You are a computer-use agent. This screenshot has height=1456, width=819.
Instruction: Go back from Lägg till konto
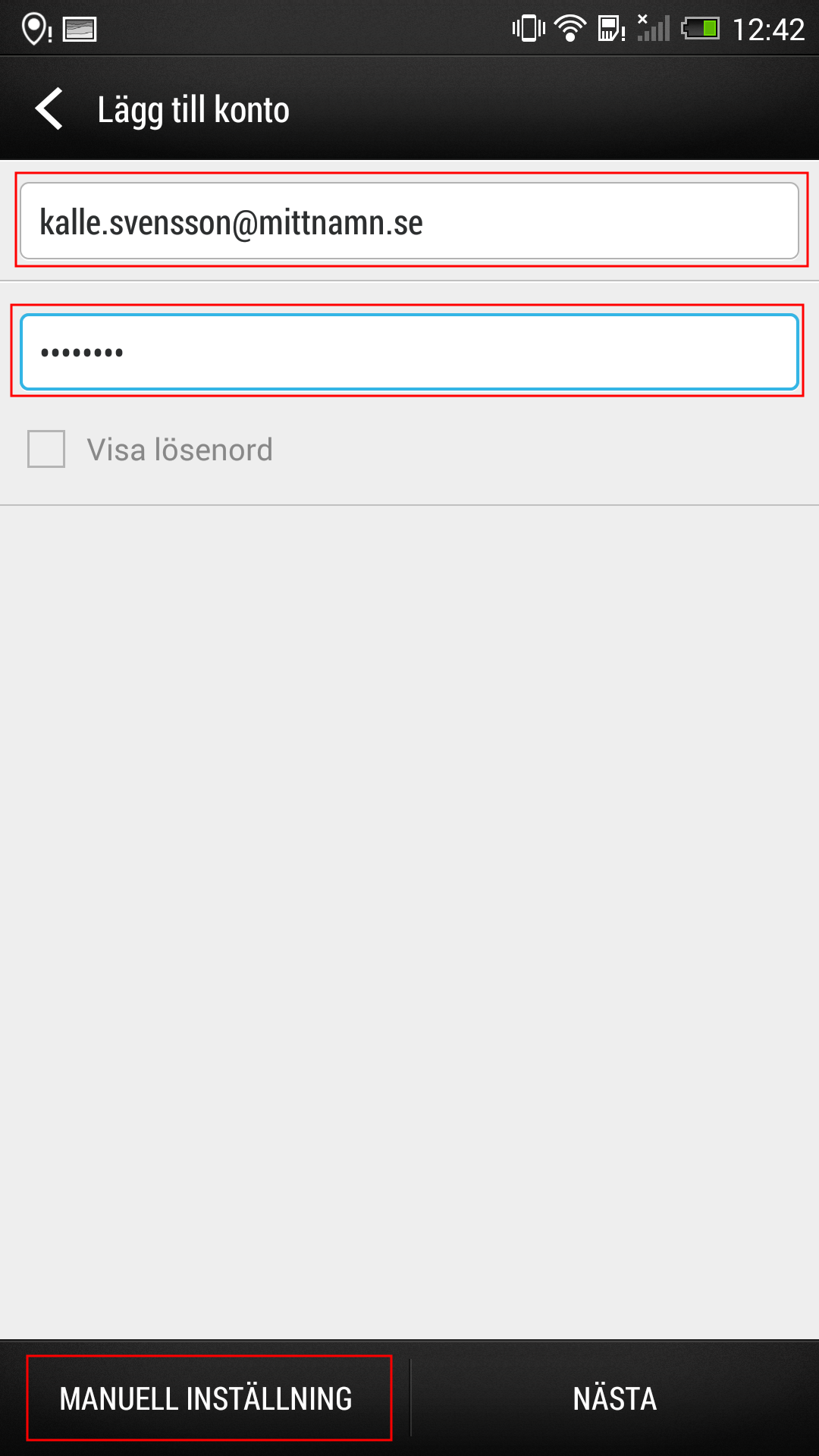tap(49, 109)
